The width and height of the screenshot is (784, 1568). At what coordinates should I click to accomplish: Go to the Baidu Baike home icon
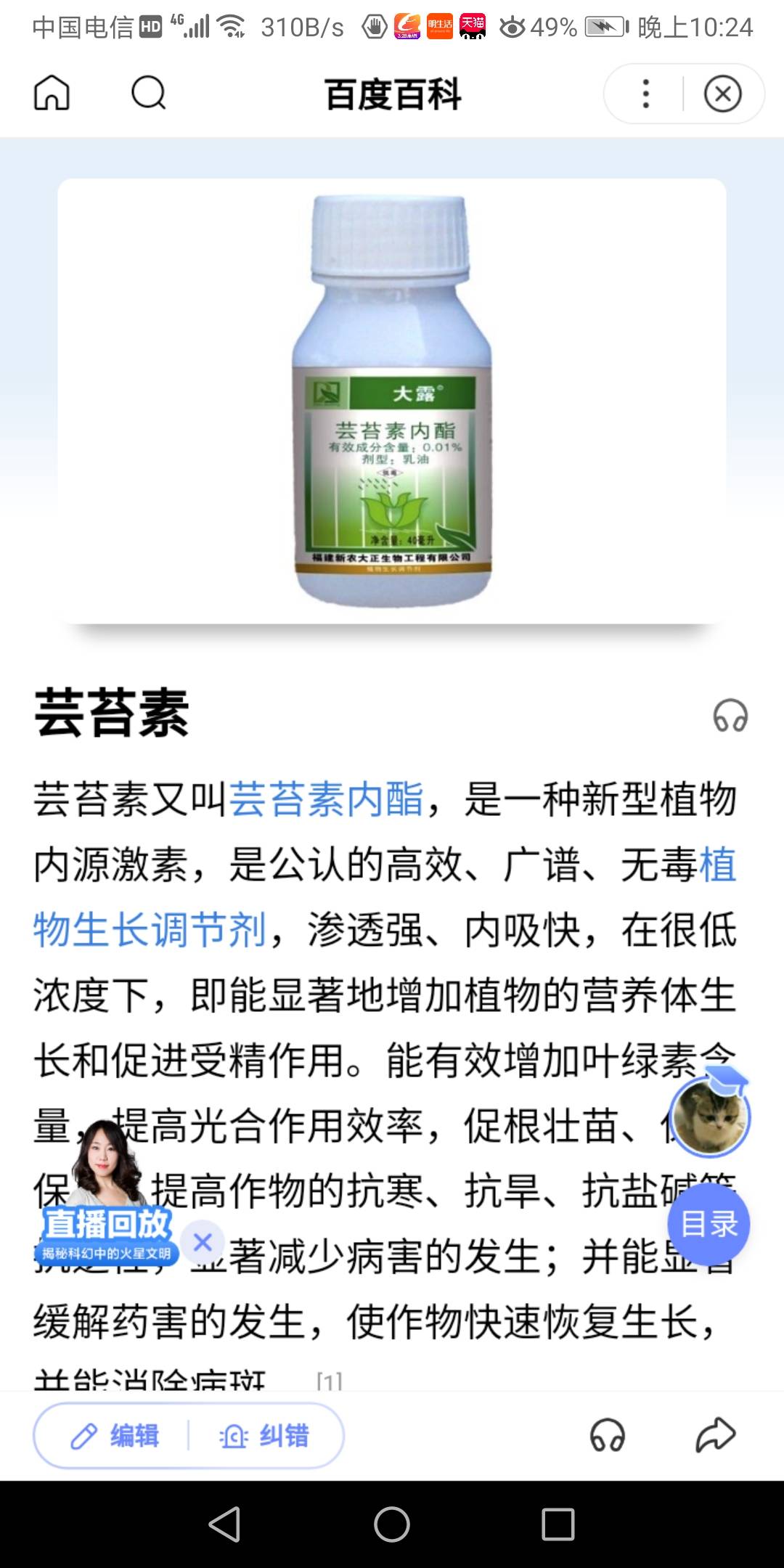[x=52, y=93]
